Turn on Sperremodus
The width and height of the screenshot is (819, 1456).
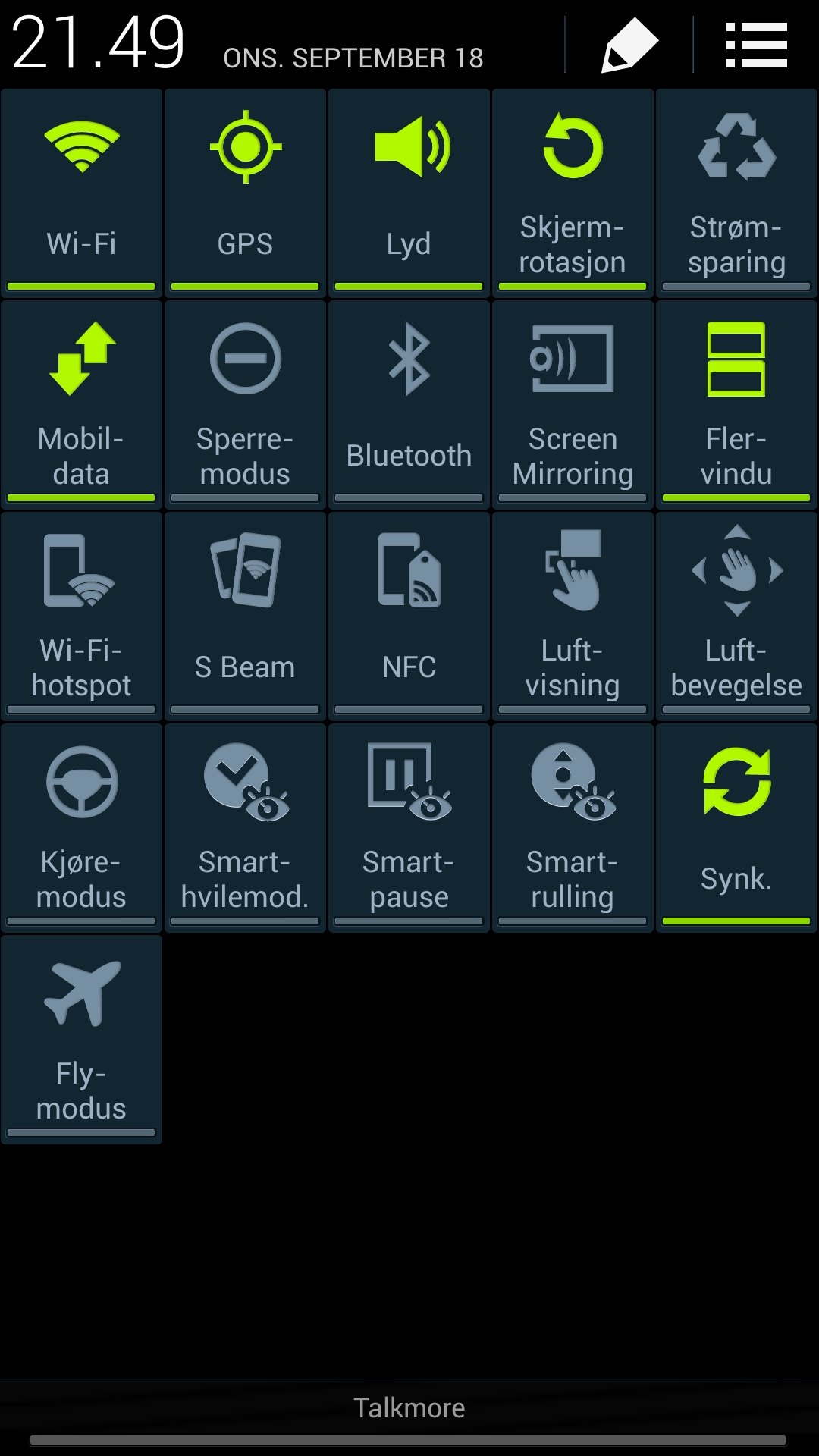246,404
